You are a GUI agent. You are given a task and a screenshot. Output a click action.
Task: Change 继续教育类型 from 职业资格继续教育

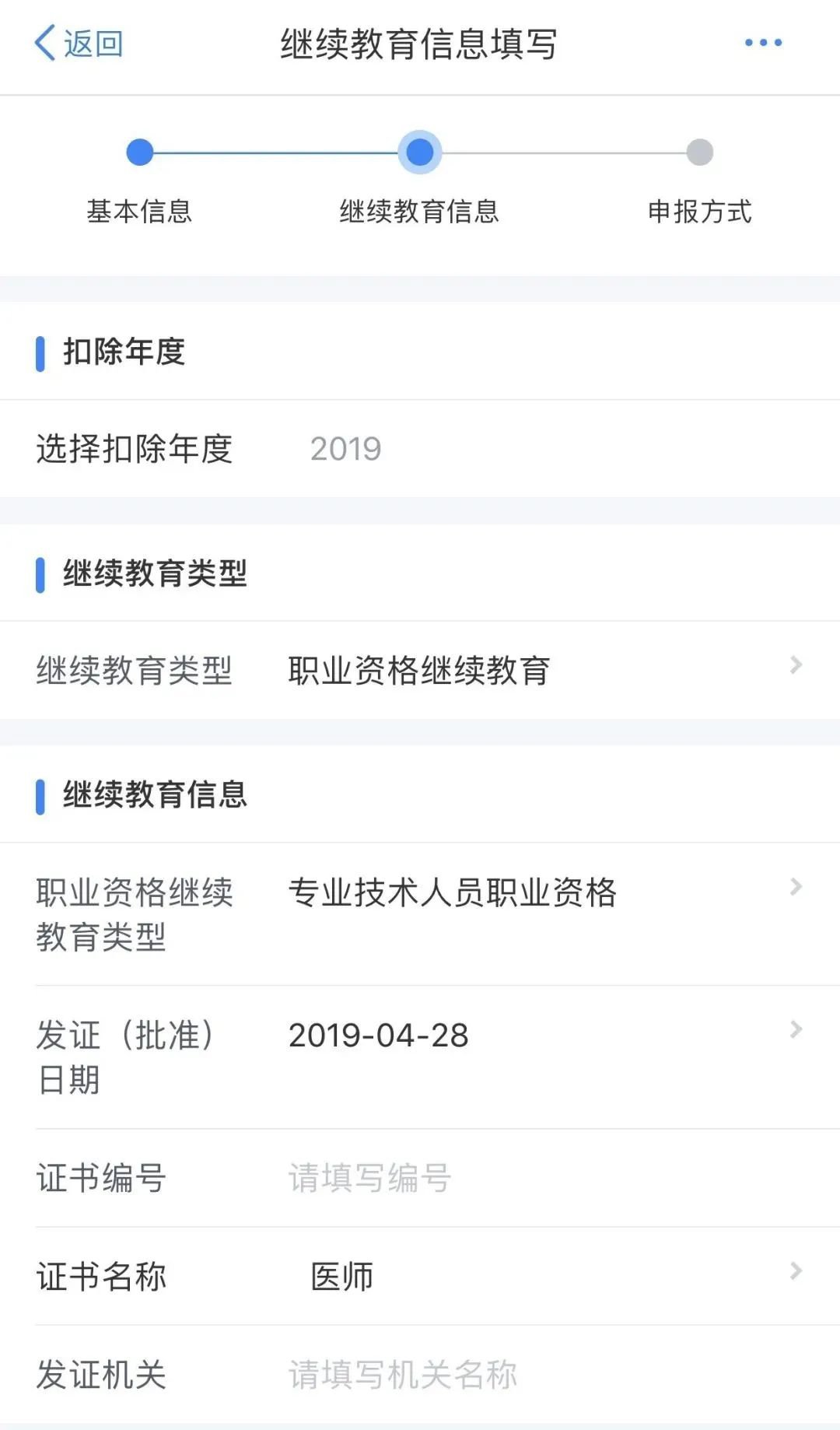pos(420,670)
